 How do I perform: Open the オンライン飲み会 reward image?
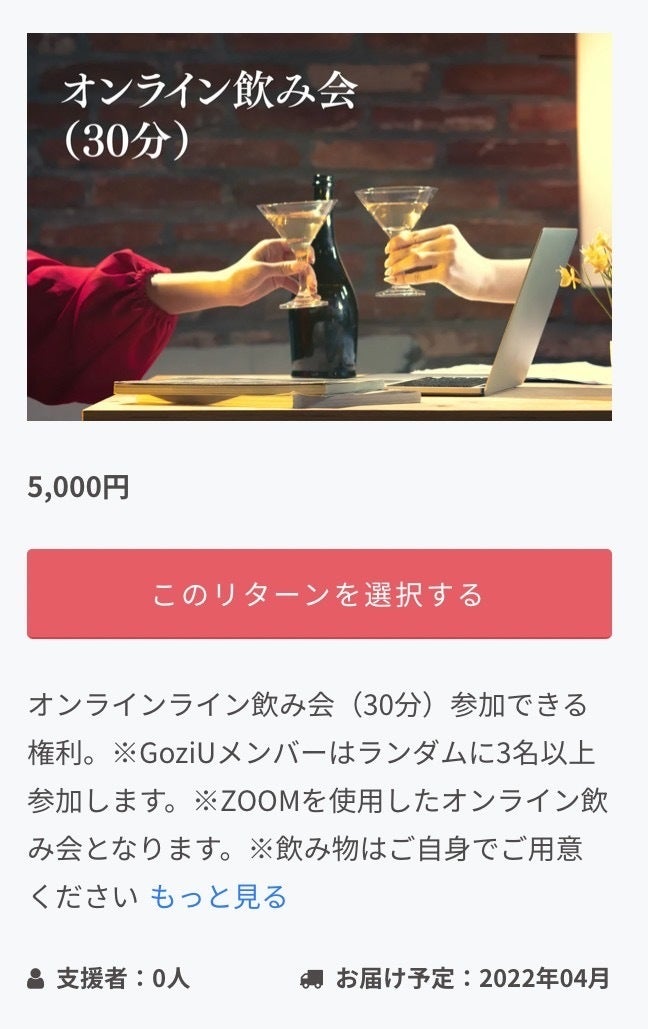pos(319,227)
